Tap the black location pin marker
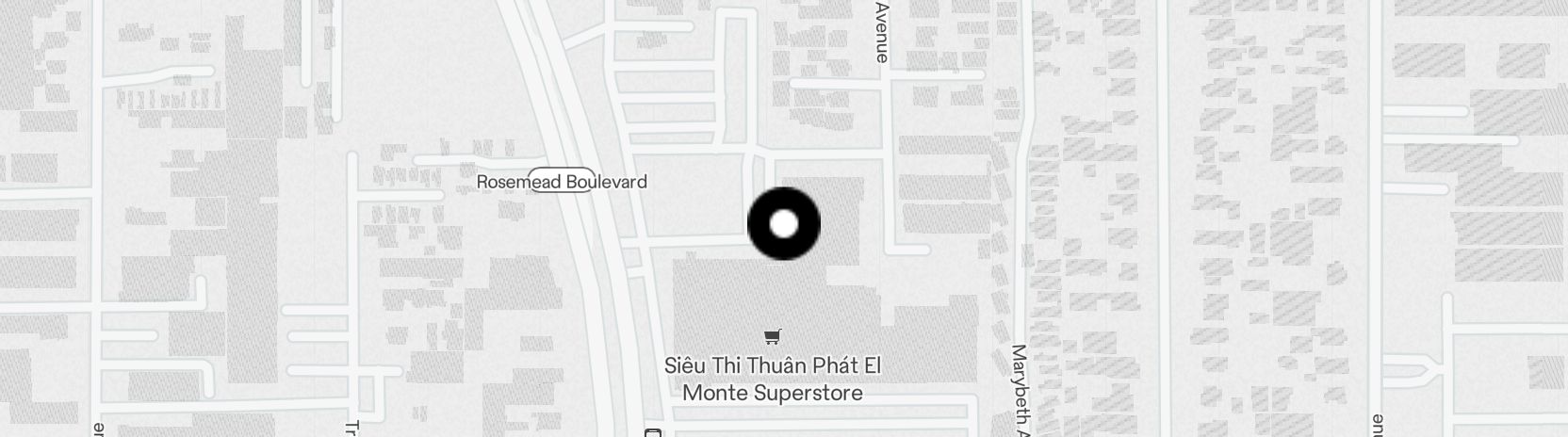 tap(783, 224)
